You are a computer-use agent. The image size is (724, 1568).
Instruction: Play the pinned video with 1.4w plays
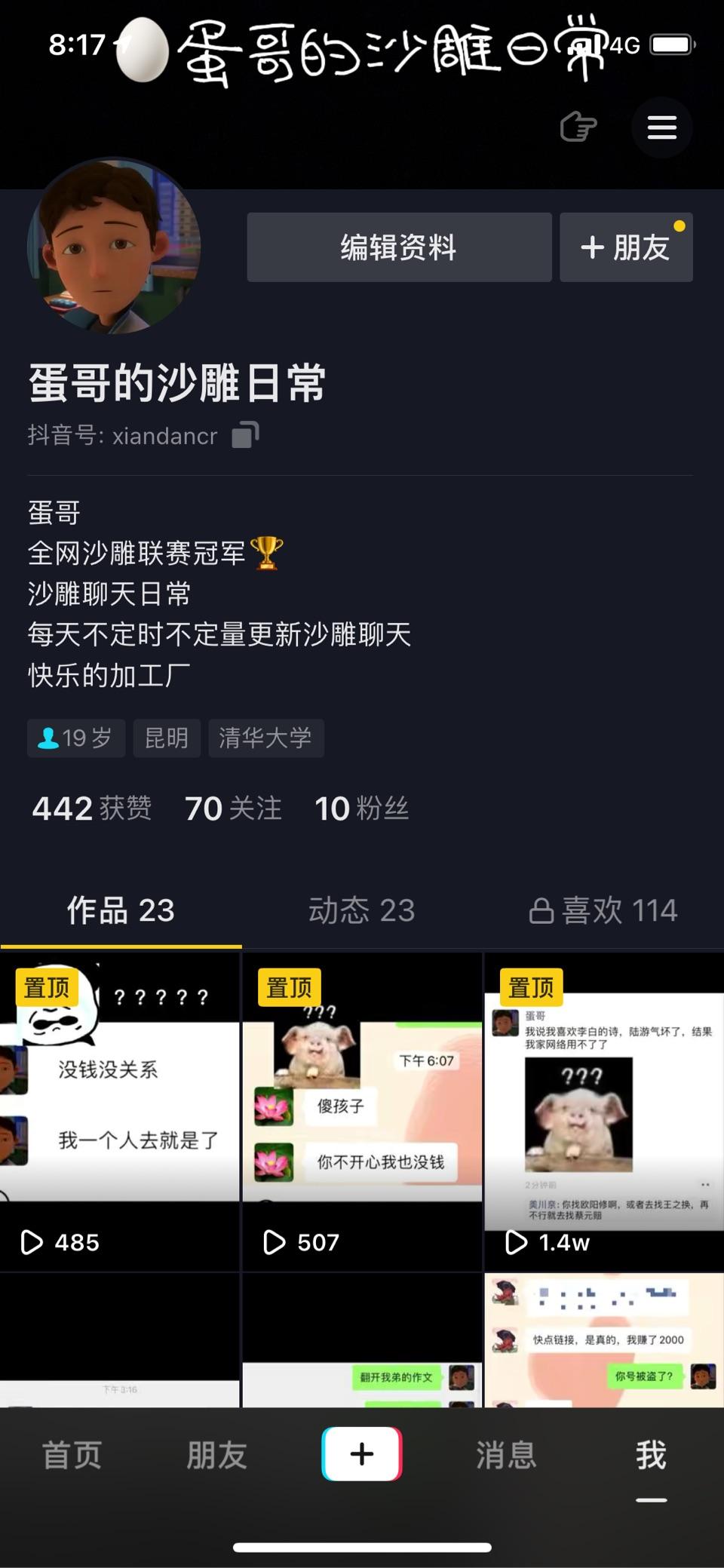(x=604, y=1112)
